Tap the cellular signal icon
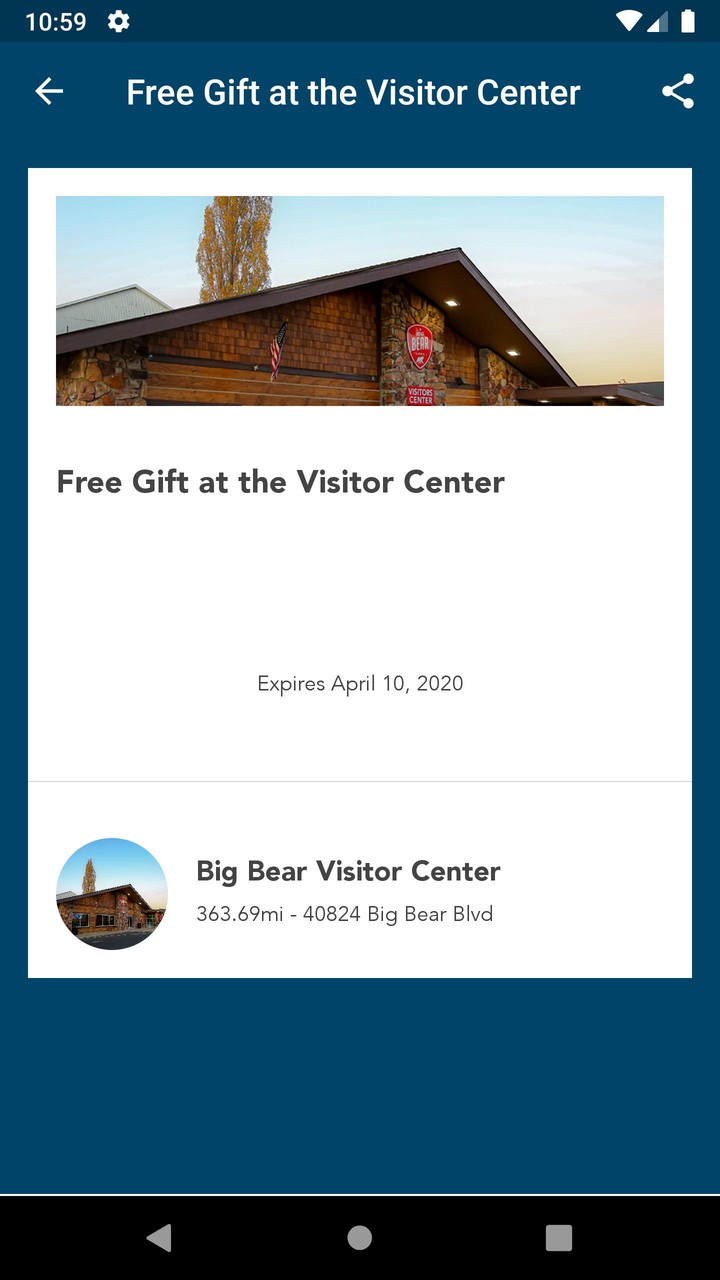 pos(658,20)
